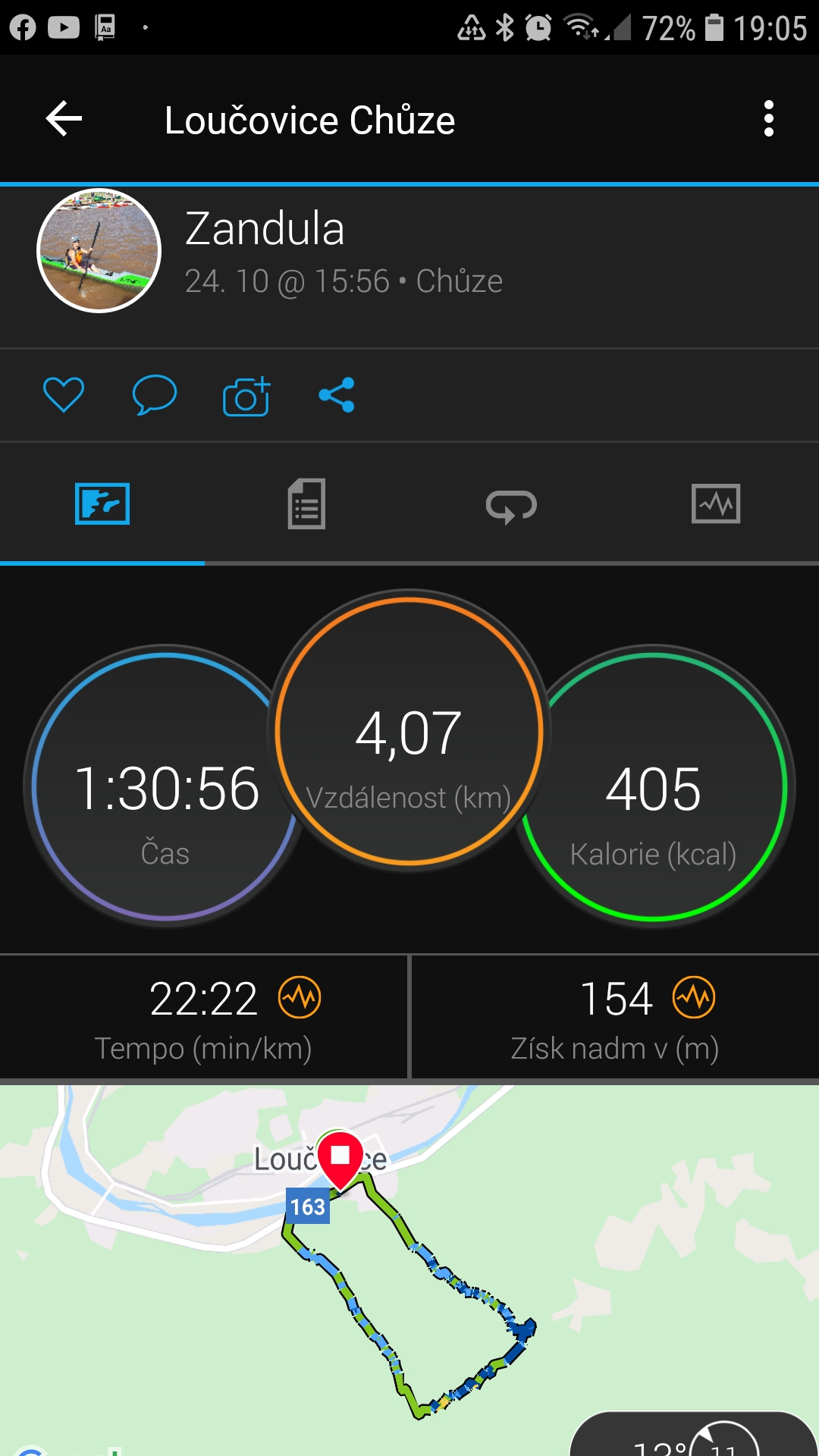This screenshot has width=819, height=1456.
Task: Open the Tempo pace chart icon
Action: coord(300,997)
